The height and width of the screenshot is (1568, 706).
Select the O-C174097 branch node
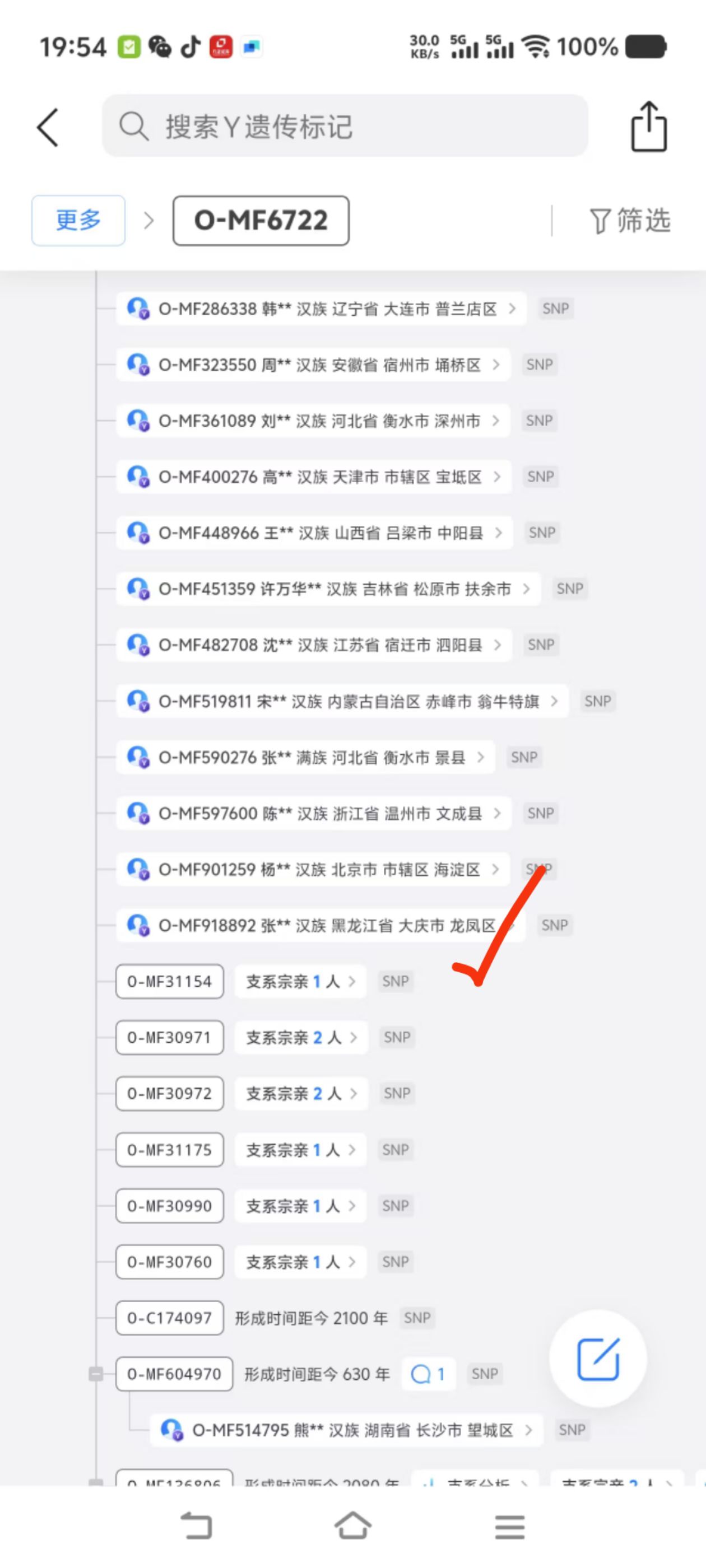169,1318
